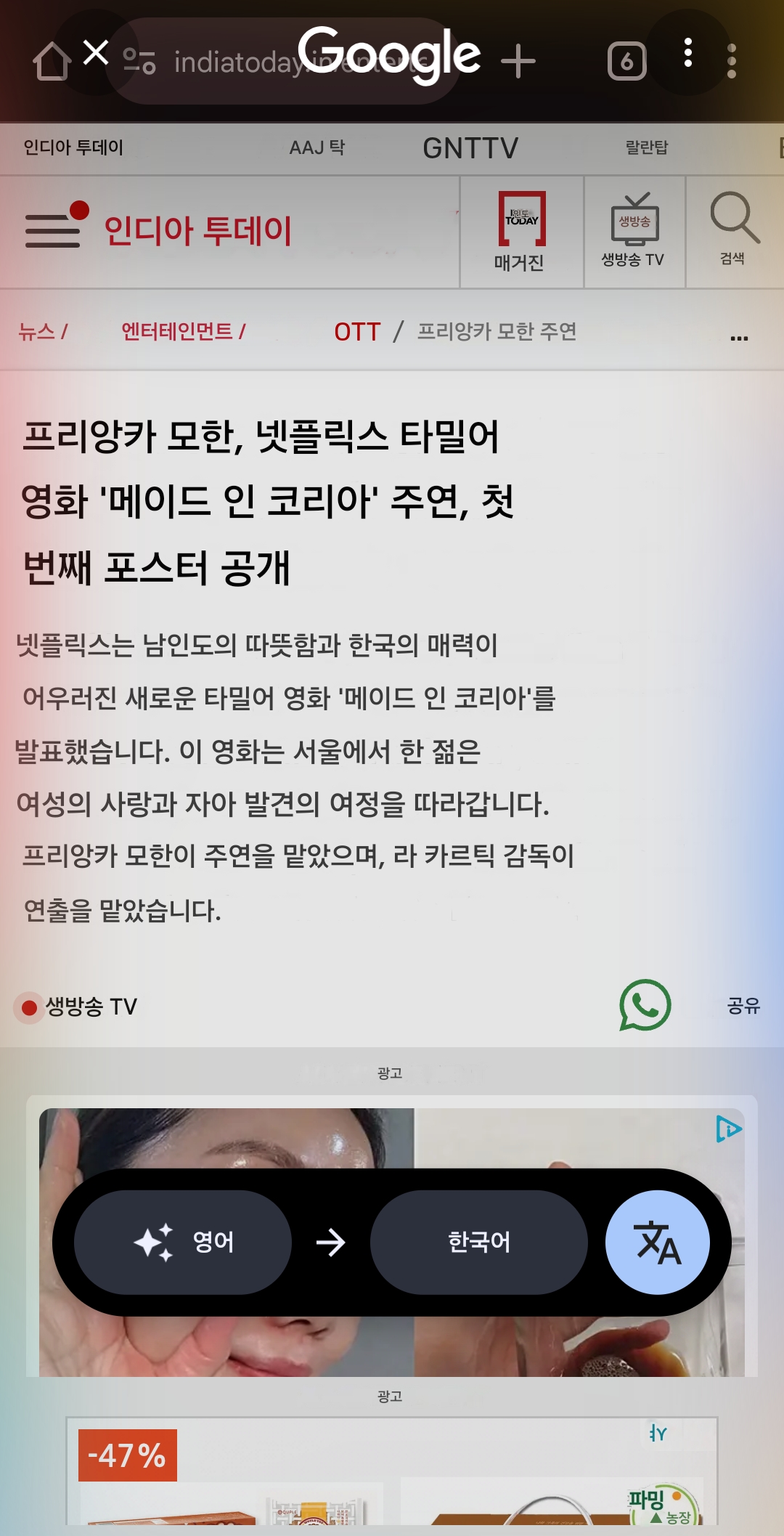Open the 랄란탑 top tab
The height and width of the screenshot is (1536, 784).
coord(646,148)
